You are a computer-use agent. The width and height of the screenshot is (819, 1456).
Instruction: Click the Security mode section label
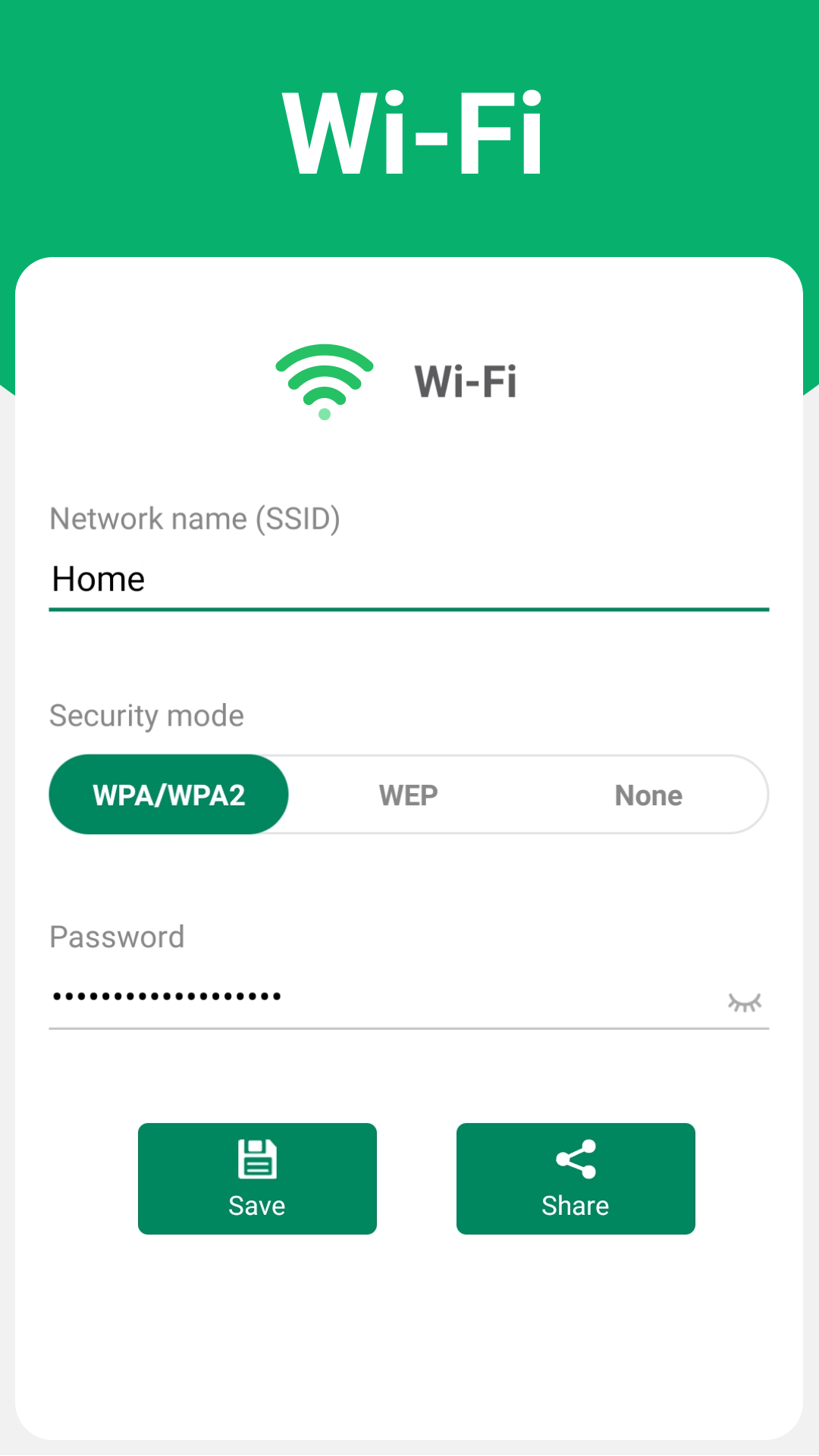pyautogui.click(x=146, y=714)
